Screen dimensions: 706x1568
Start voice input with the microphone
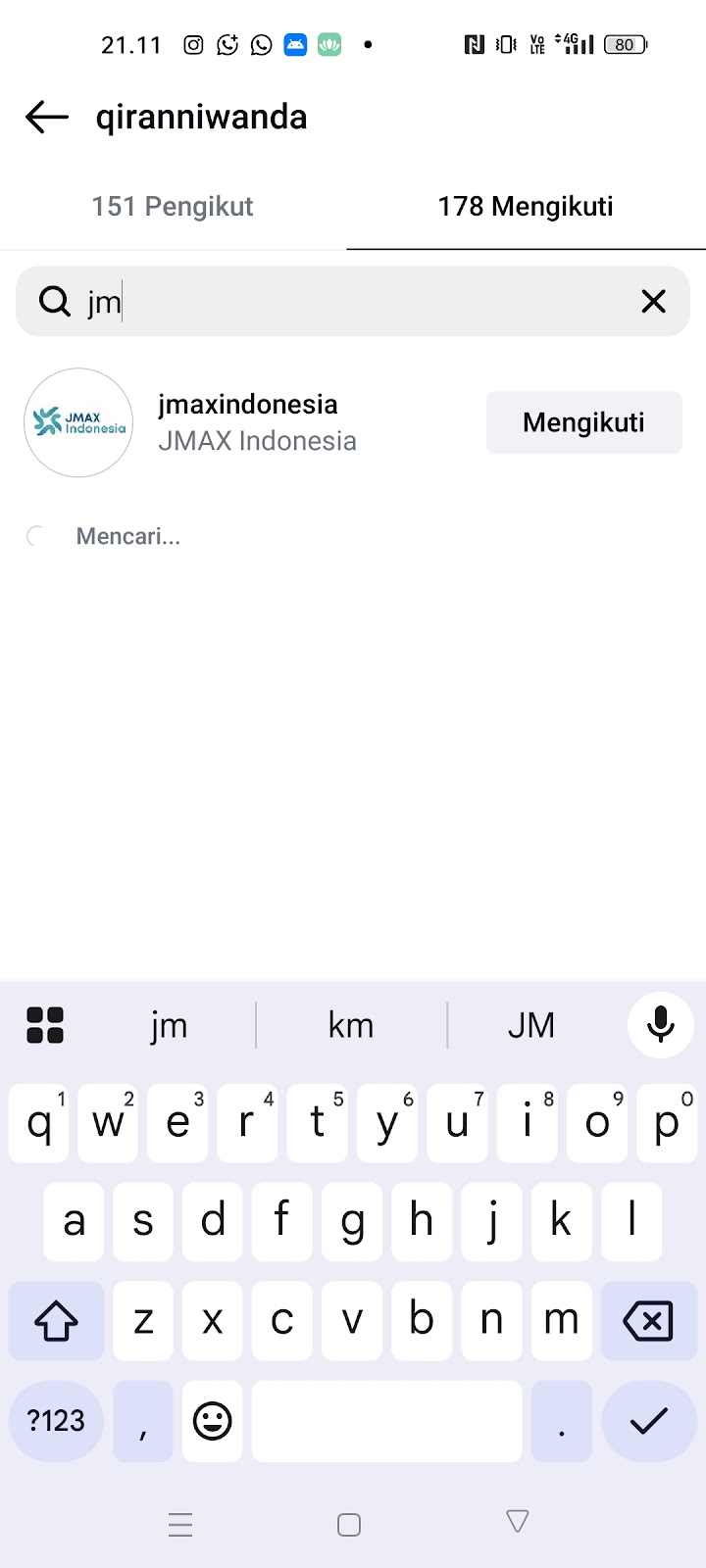click(x=660, y=1025)
